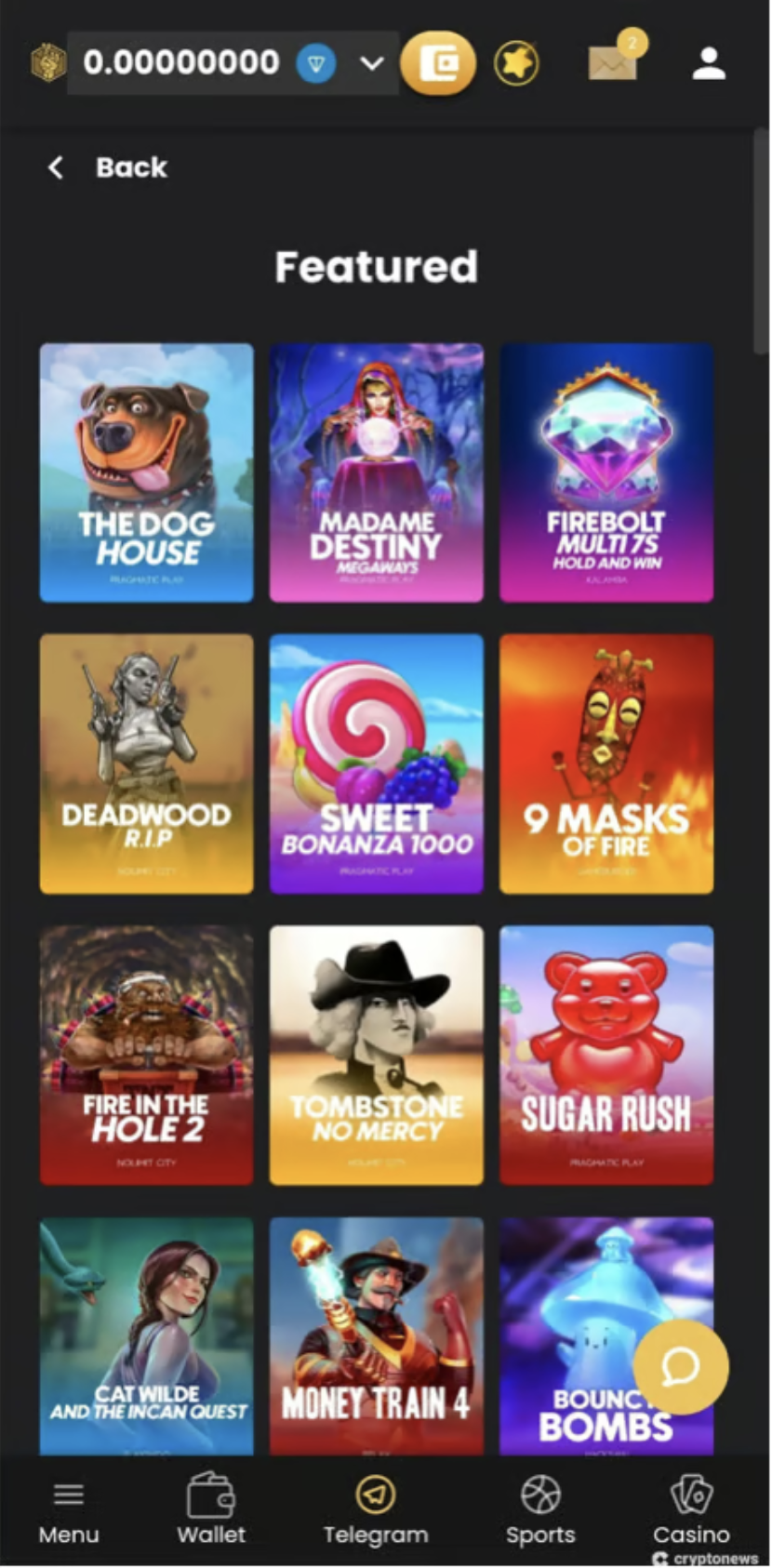Play Tombstone No Mercy

(376, 1055)
